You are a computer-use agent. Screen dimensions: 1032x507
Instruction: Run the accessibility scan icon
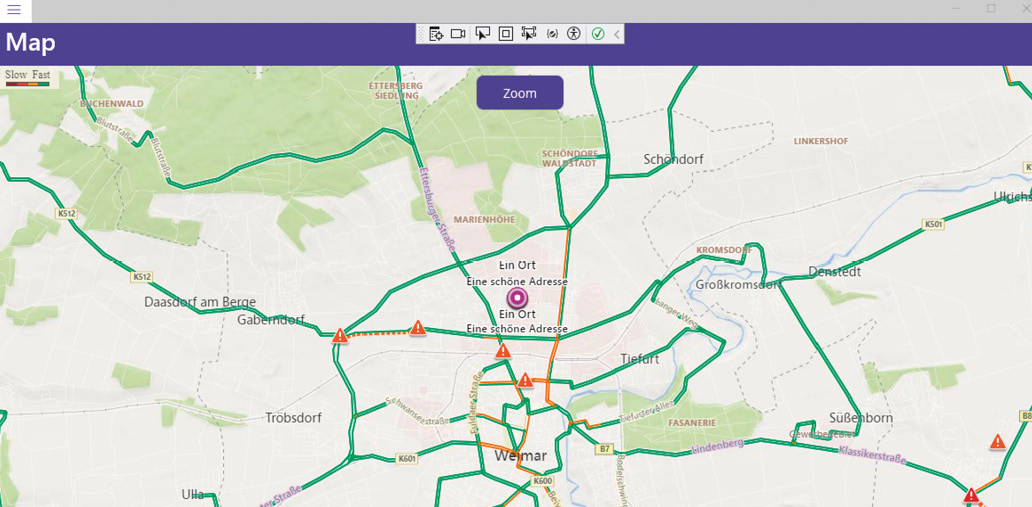click(574, 34)
